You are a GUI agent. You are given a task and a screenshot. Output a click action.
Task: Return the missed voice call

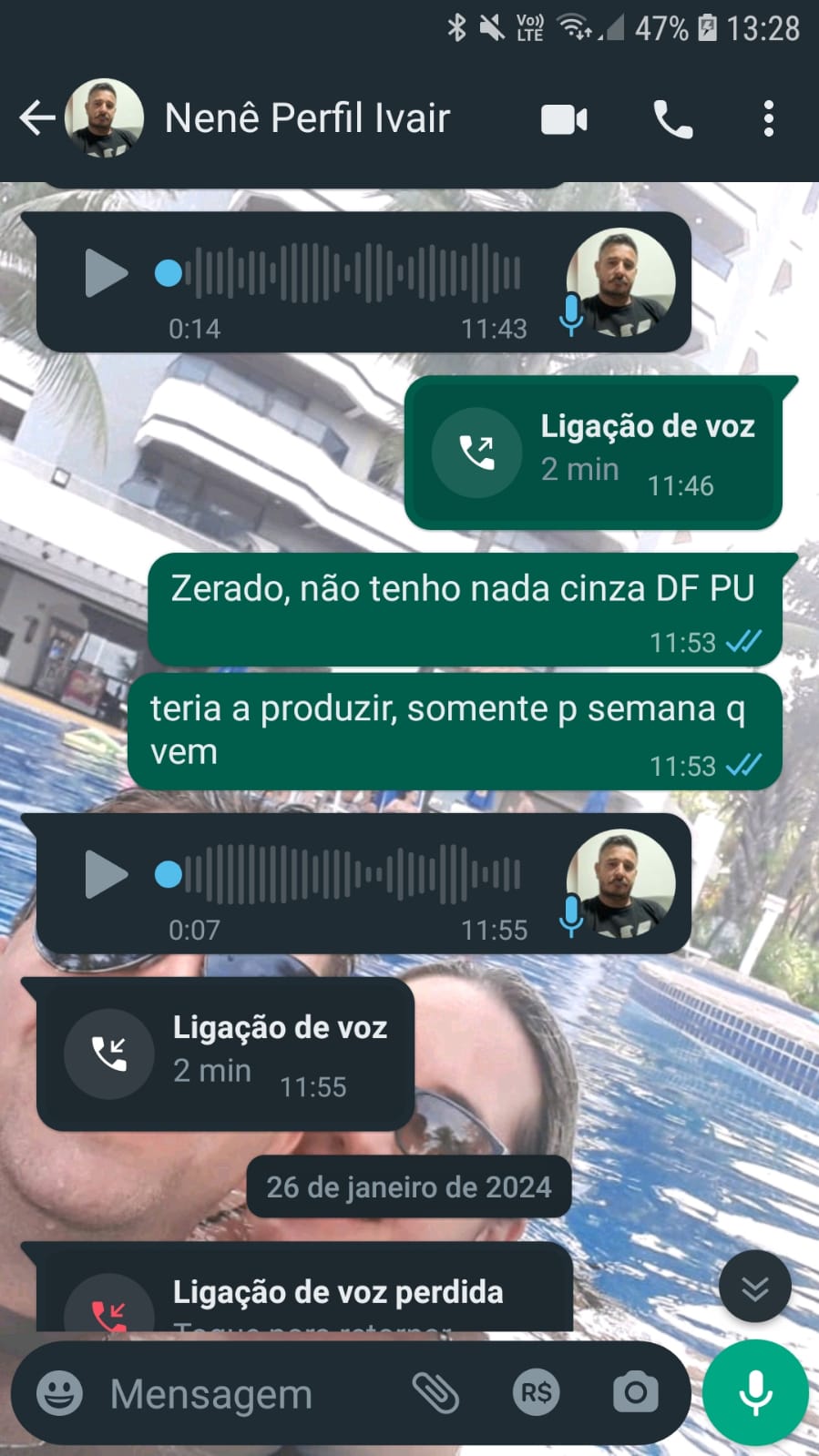(109, 1311)
